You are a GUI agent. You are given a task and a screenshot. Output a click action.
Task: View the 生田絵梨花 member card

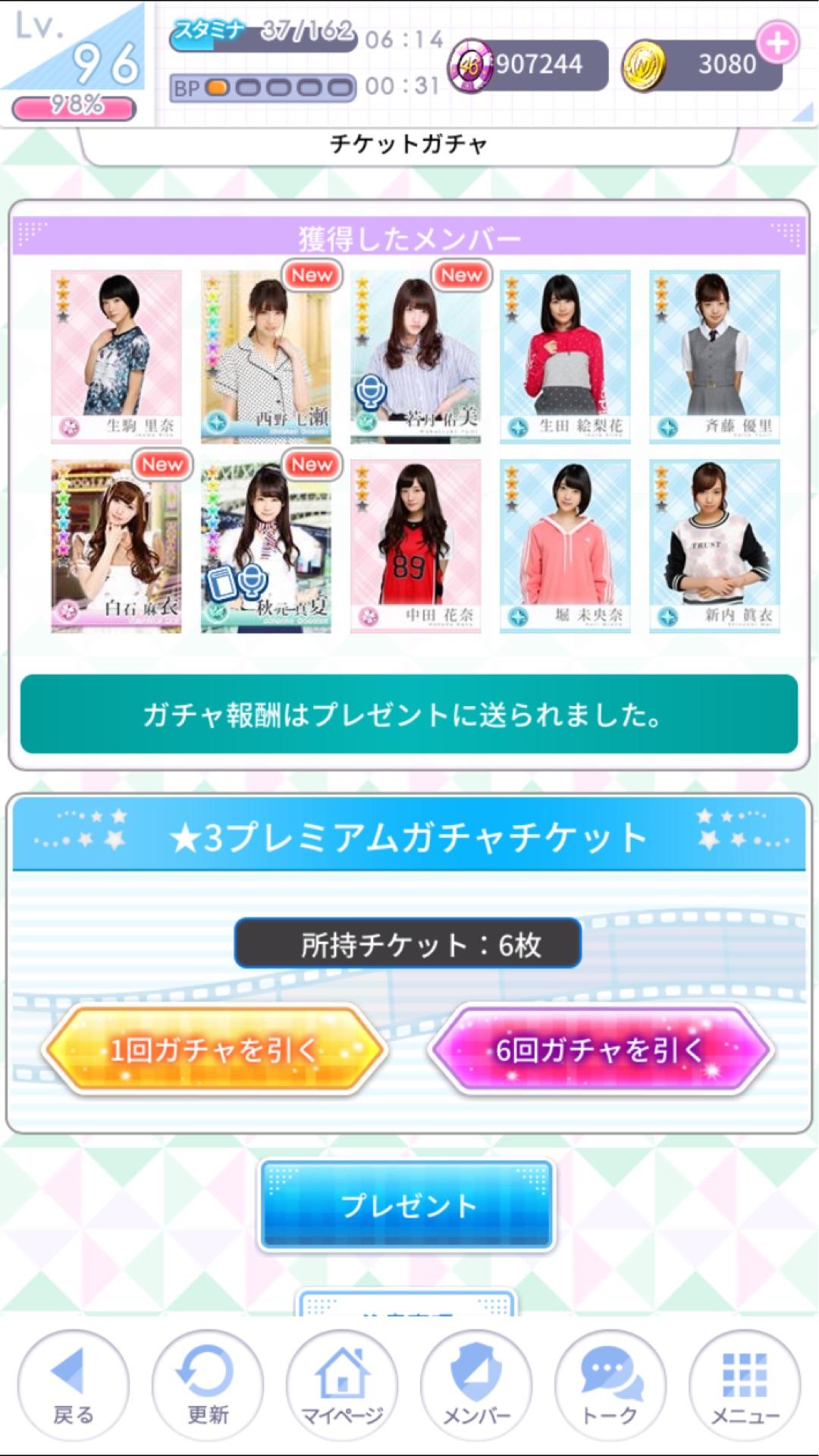point(565,356)
